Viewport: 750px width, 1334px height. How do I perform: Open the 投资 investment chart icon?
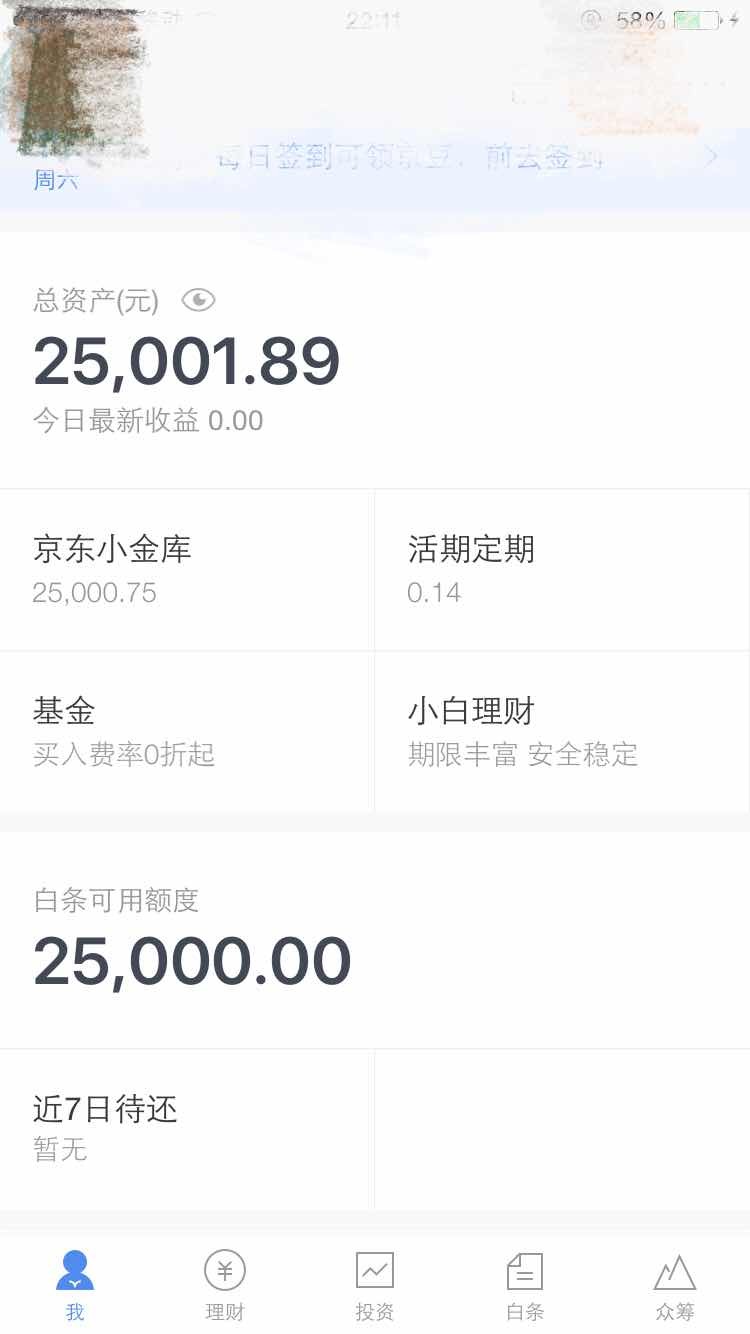click(x=374, y=1270)
